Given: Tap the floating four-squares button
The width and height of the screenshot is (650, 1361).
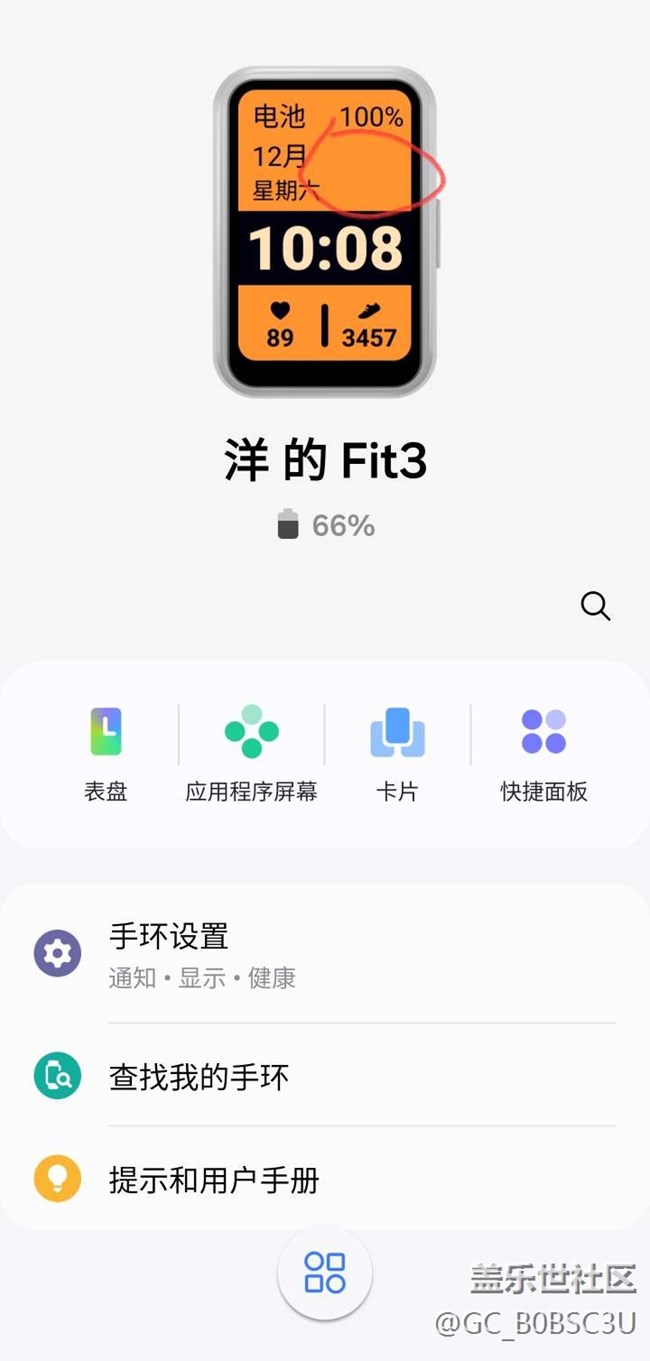Looking at the screenshot, I should pyautogui.click(x=325, y=1273).
